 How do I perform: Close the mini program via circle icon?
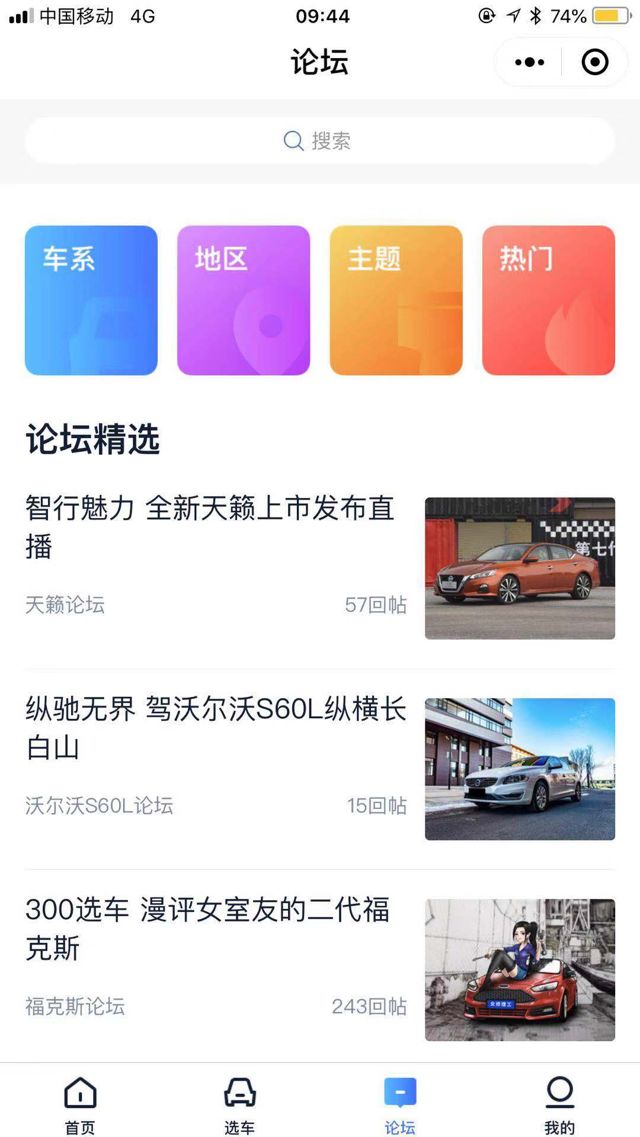coord(595,62)
